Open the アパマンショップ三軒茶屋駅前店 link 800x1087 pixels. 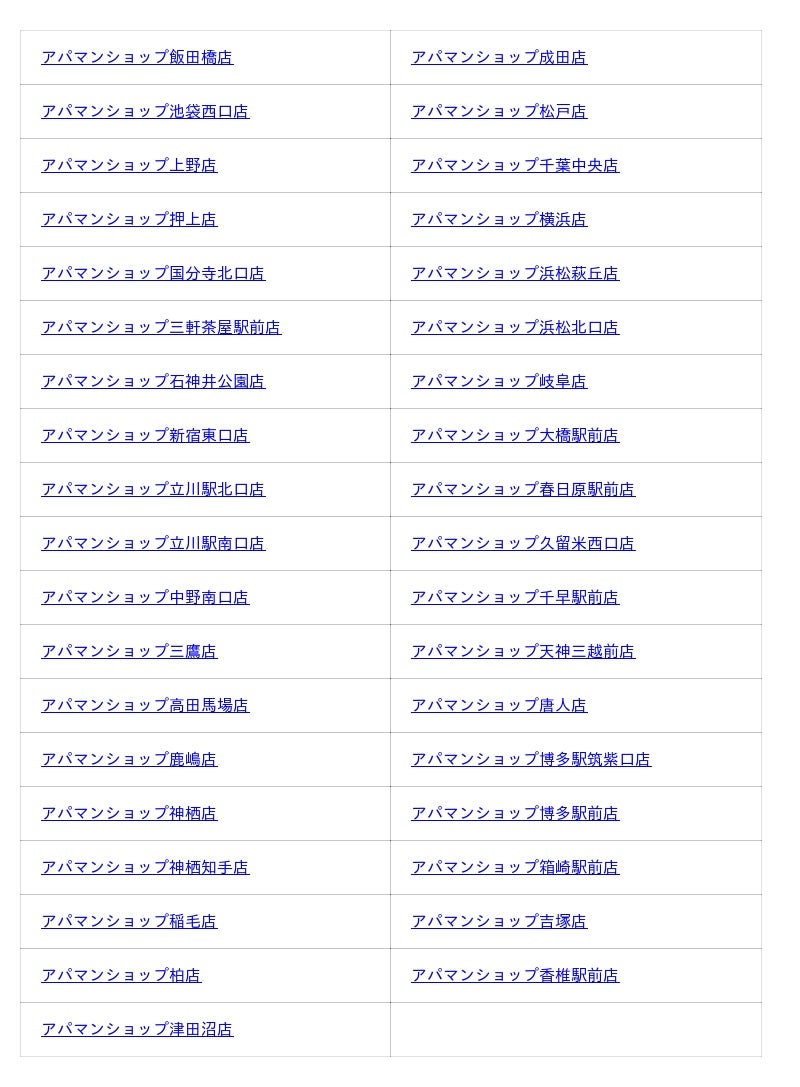[x=161, y=328]
